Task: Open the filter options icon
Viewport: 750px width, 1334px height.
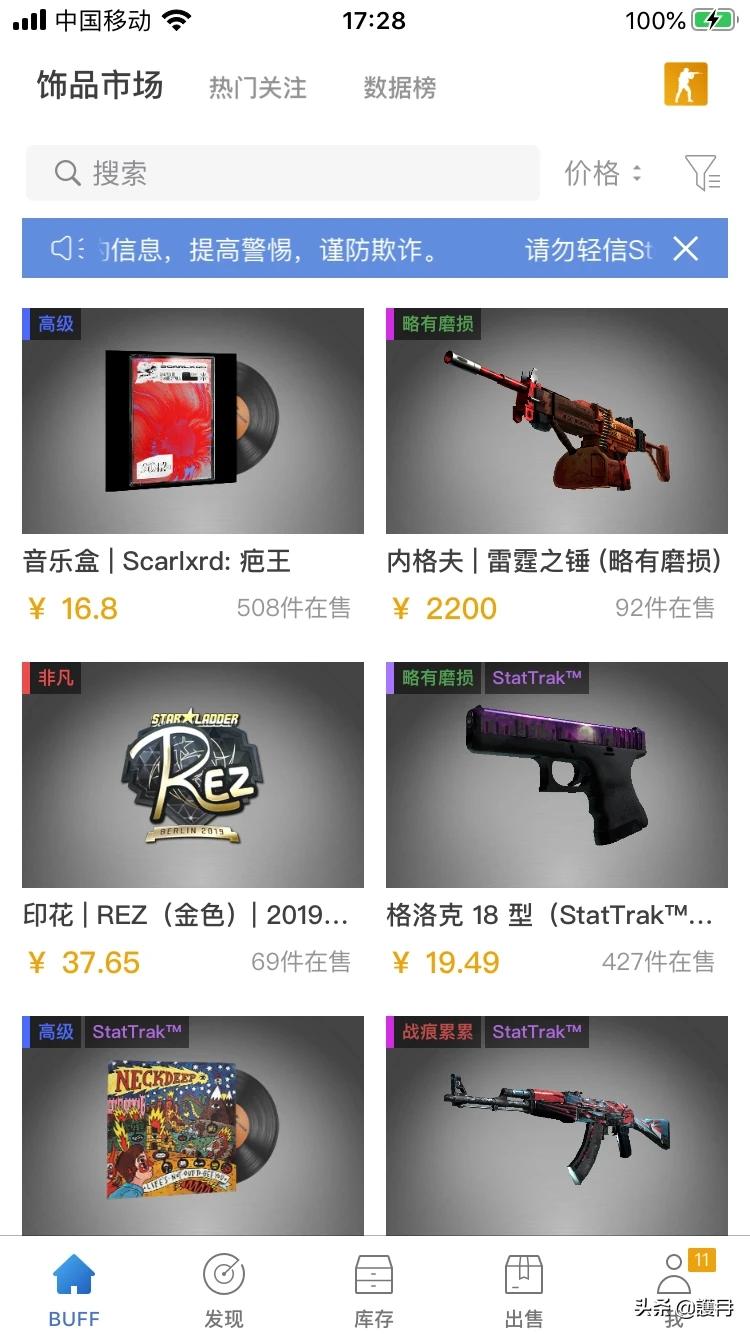Action: (702, 173)
